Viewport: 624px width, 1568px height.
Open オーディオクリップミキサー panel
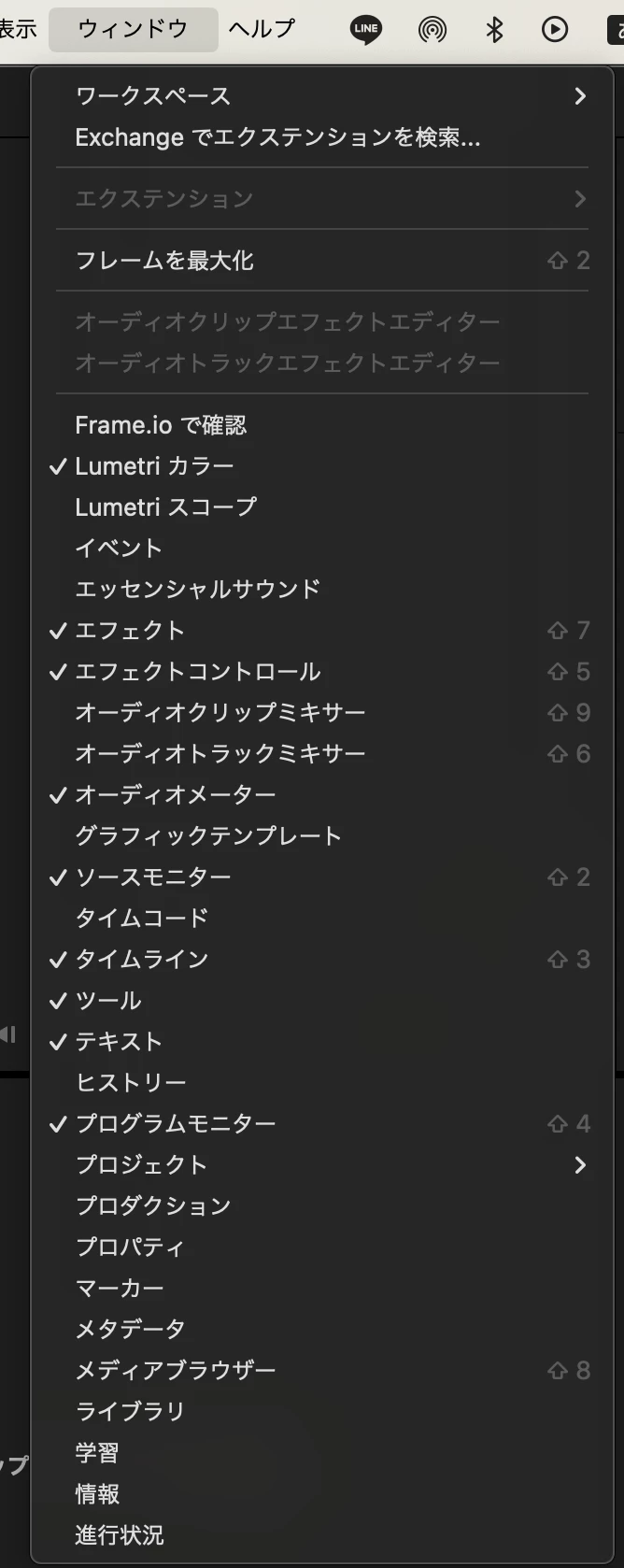click(220, 713)
